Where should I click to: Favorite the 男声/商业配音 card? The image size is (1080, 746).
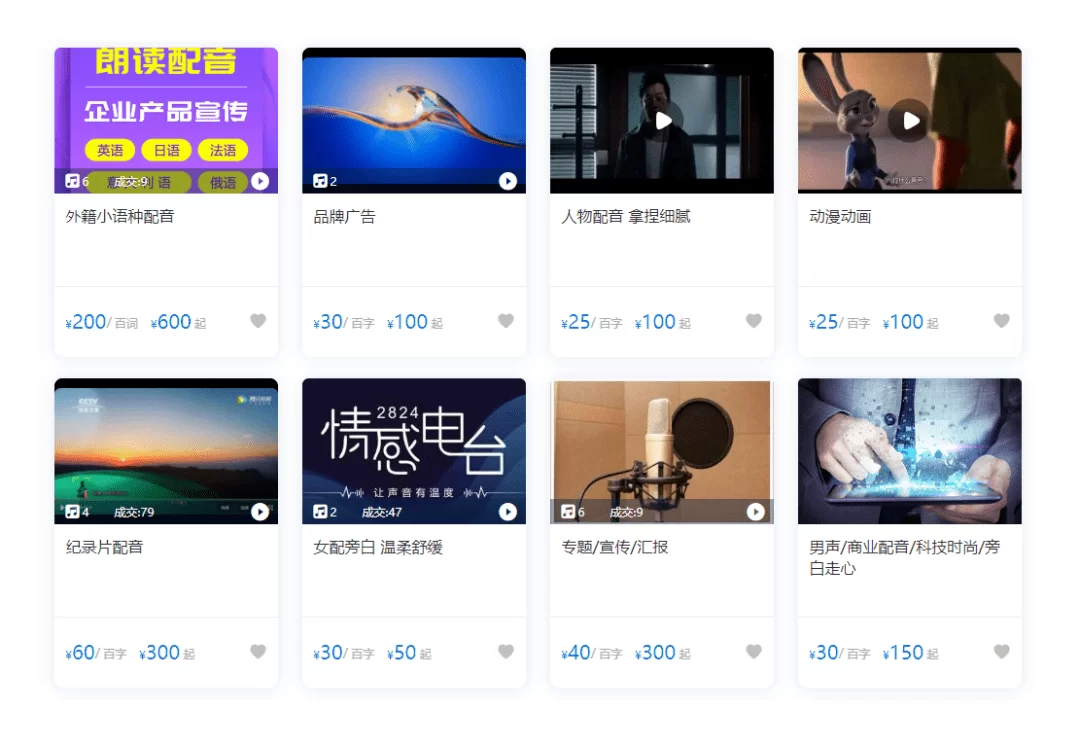1001,652
